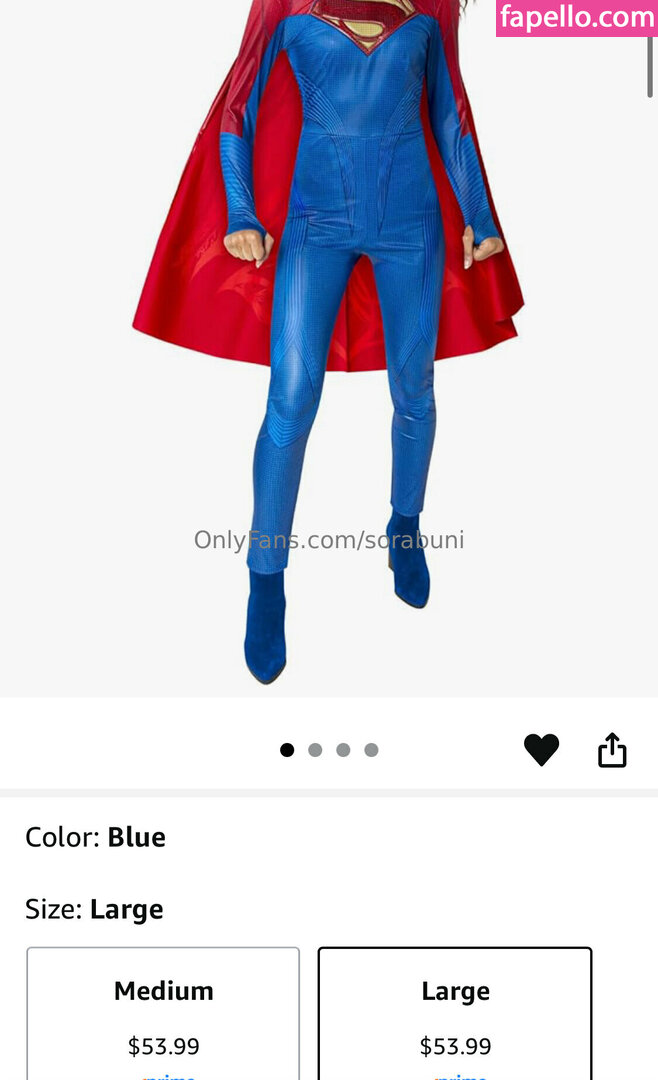Add this costume to your wish list
This screenshot has width=658, height=1080.
pyautogui.click(x=541, y=750)
